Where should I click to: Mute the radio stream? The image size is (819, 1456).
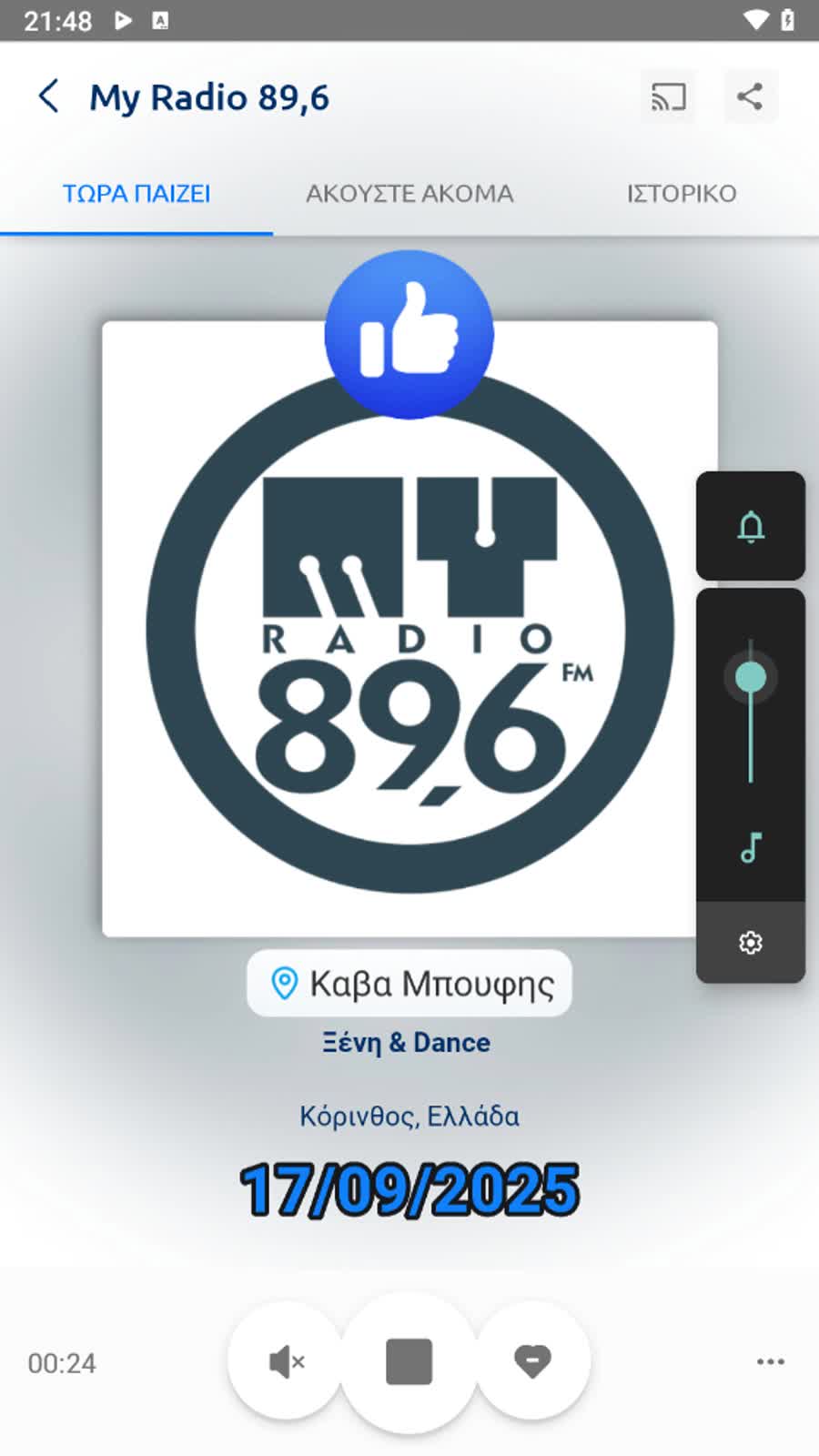tap(286, 1362)
